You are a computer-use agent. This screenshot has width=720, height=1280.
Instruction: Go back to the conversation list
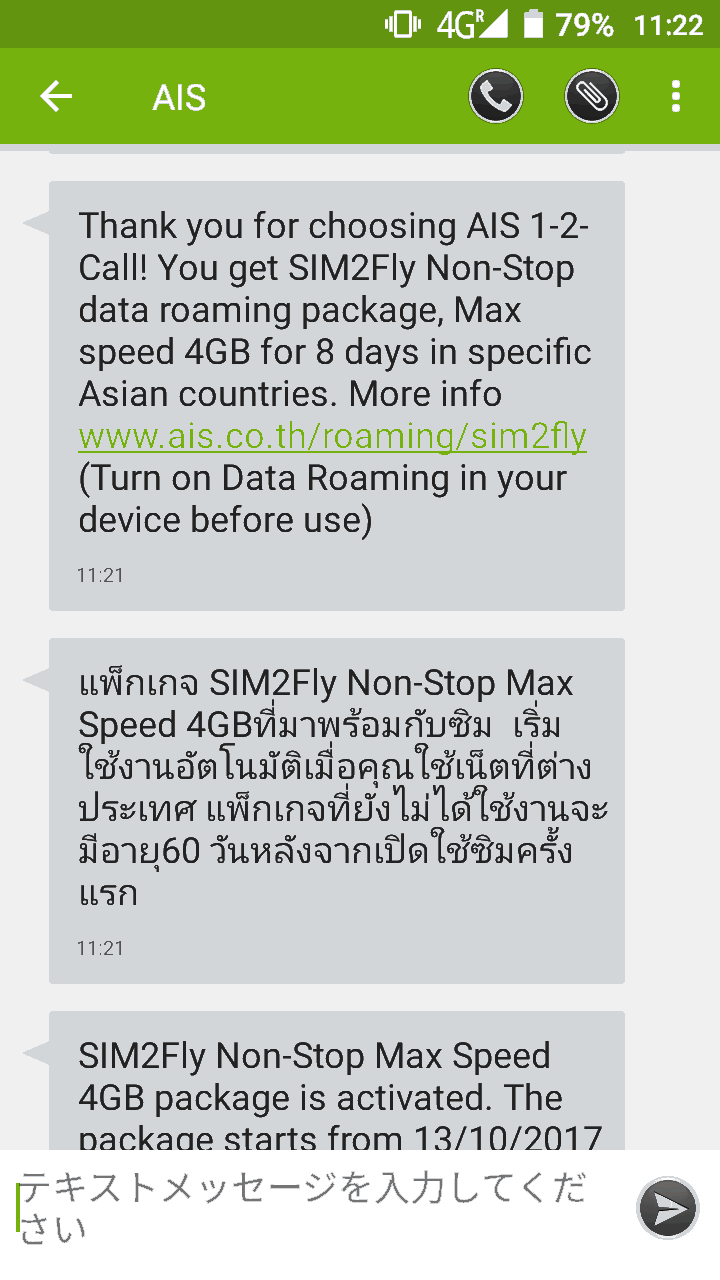click(x=56, y=97)
